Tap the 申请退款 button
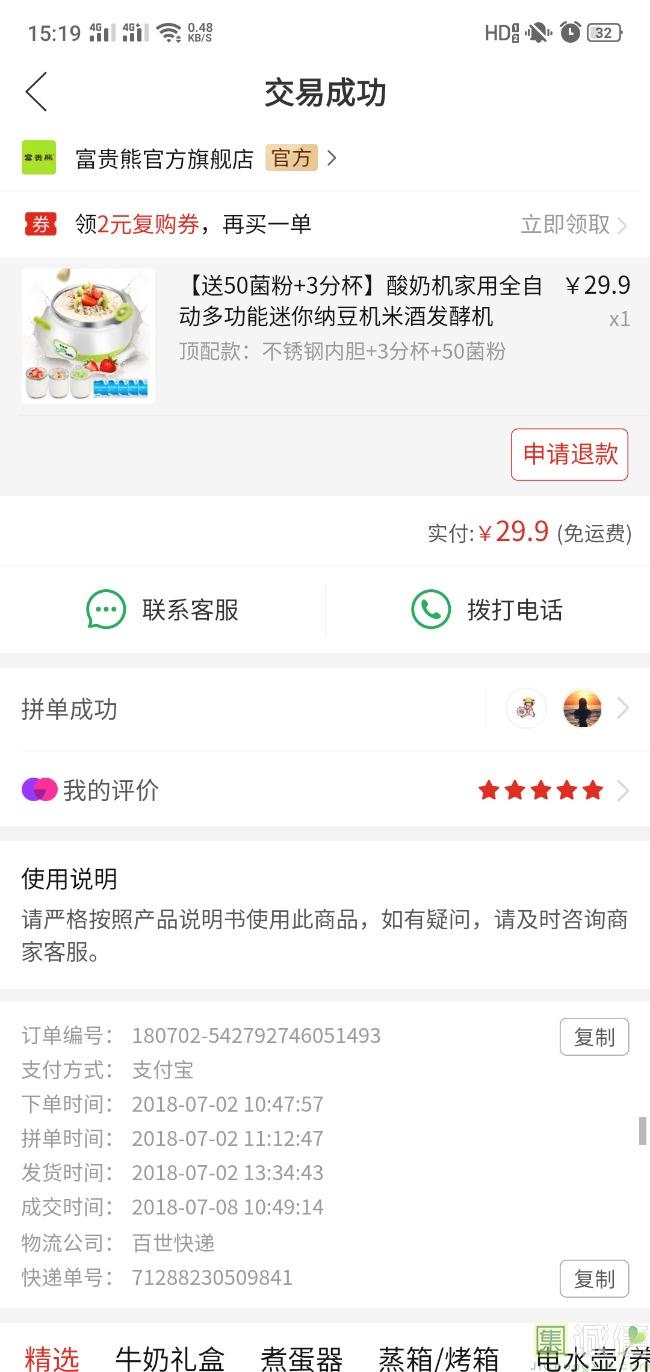Viewport: 650px width, 1372px height. (x=569, y=454)
